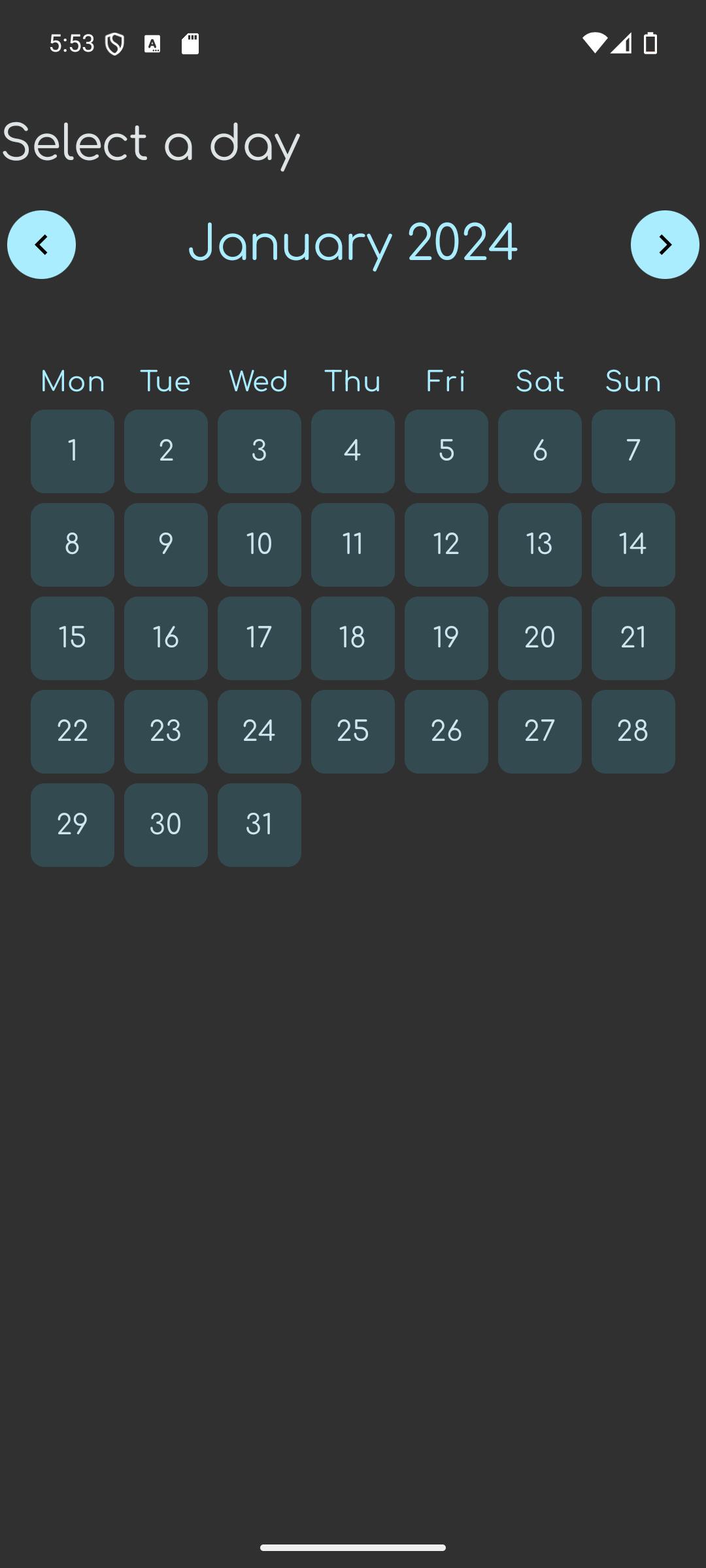Choose January 15
The image size is (706, 1568).
pyautogui.click(x=73, y=638)
